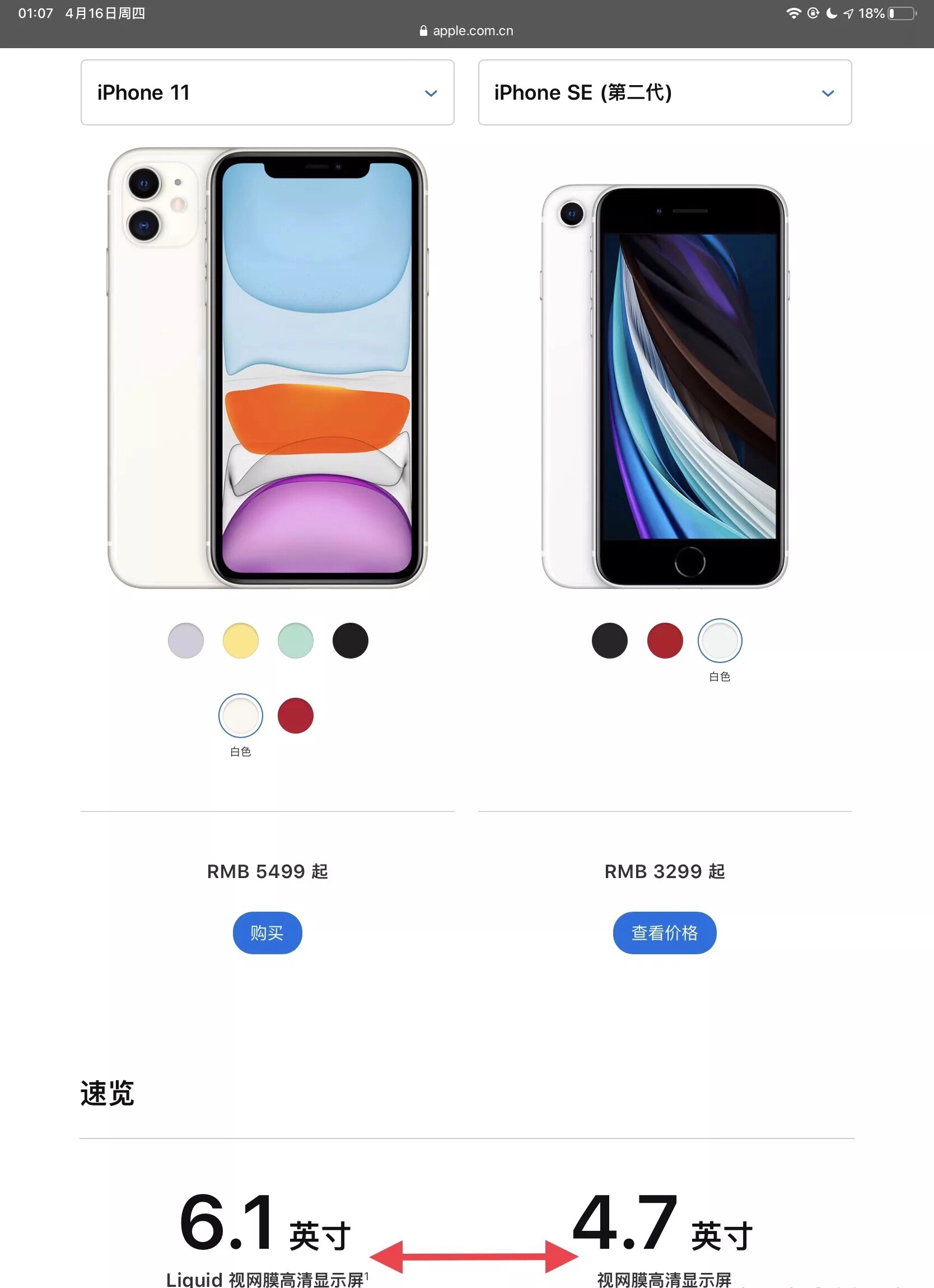Open the iPhone 11 model dropdown
The height and width of the screenshot is (1288, 934).
click(x=267, y=92)
